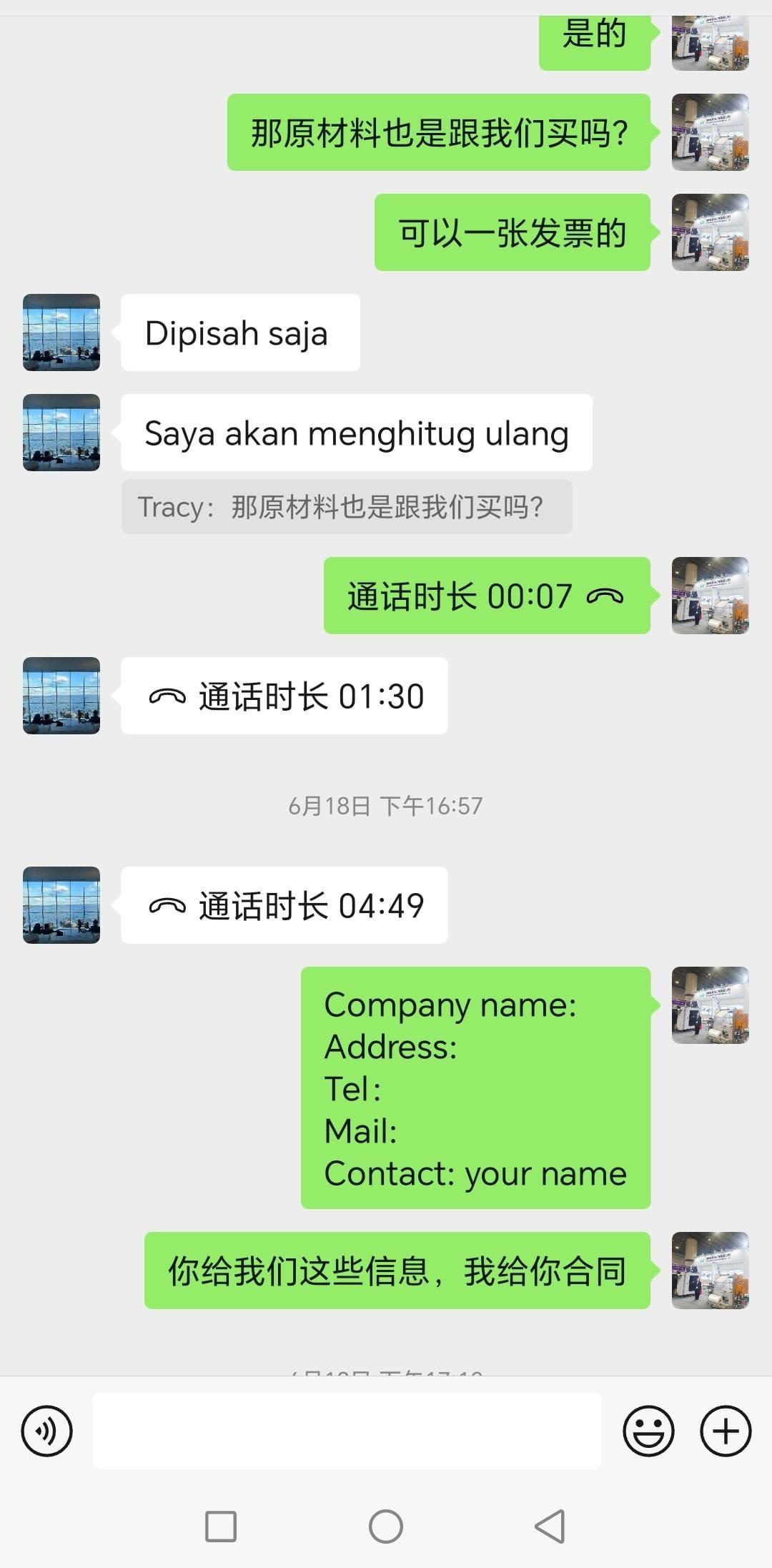This screenshot has width=772, height=1568.
Task: Open contact avatar beside "Dipisah saja"
Action: click(x=61, y=332)
